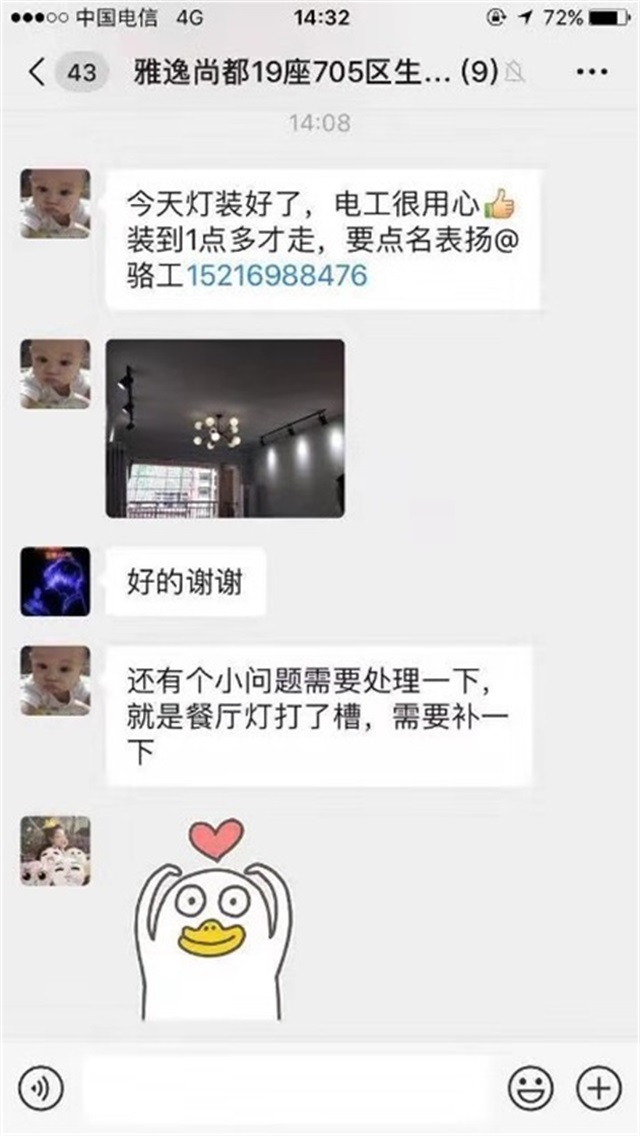
Task: Open the plus attachment menu
Action: [599, 1086]
